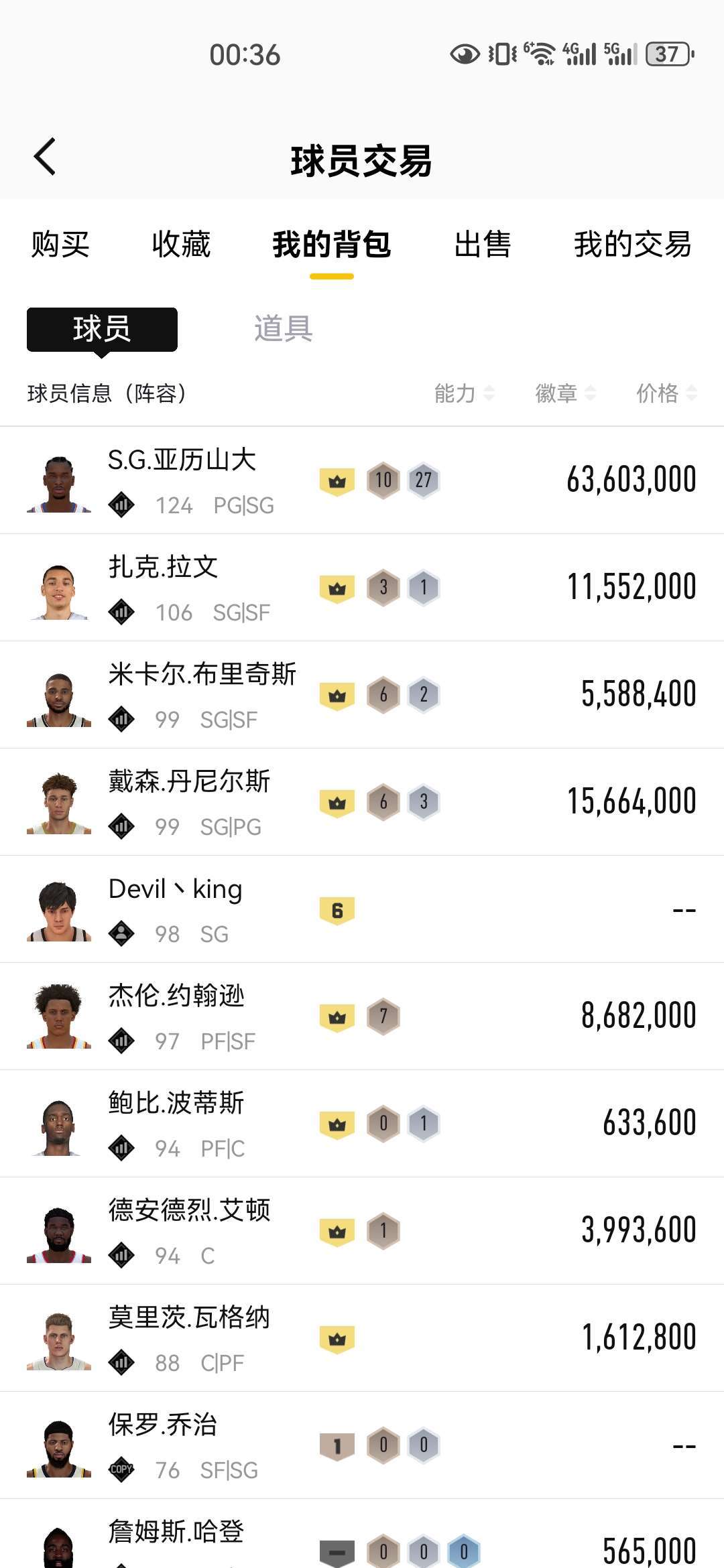724x1568 pixels.
Task: Go back using the top-left arrow
Action: tap(45, 157)
